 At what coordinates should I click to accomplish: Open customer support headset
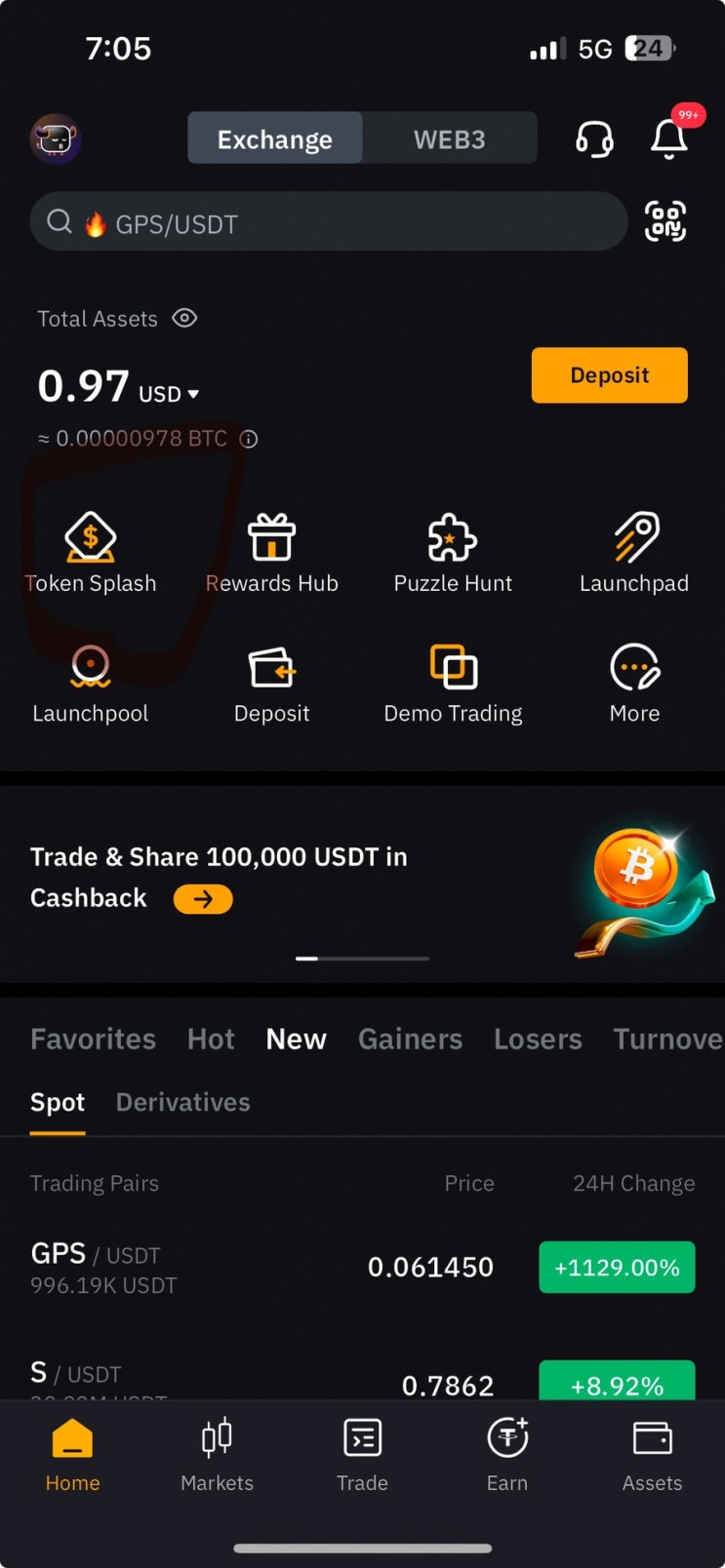(594, 139)
